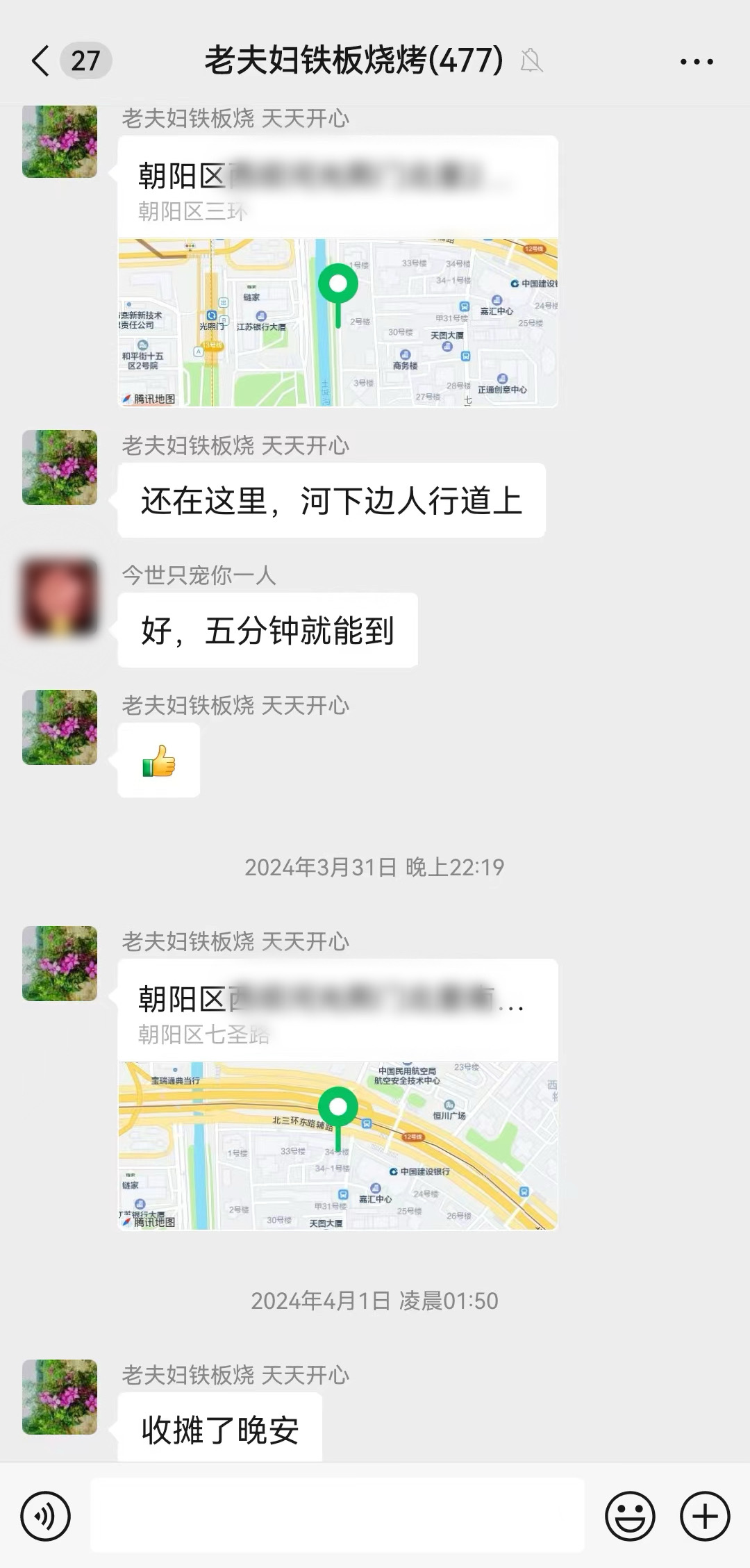750x1568 pixels.
Task: Open the 朝阳区三环 location card
Action: [x=337, y=271]
